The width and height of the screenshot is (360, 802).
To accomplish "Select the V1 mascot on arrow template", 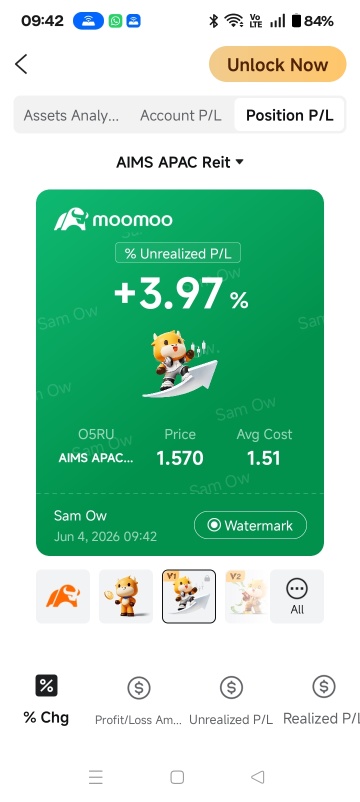I will pyautogui.click(x=189, y=596).
